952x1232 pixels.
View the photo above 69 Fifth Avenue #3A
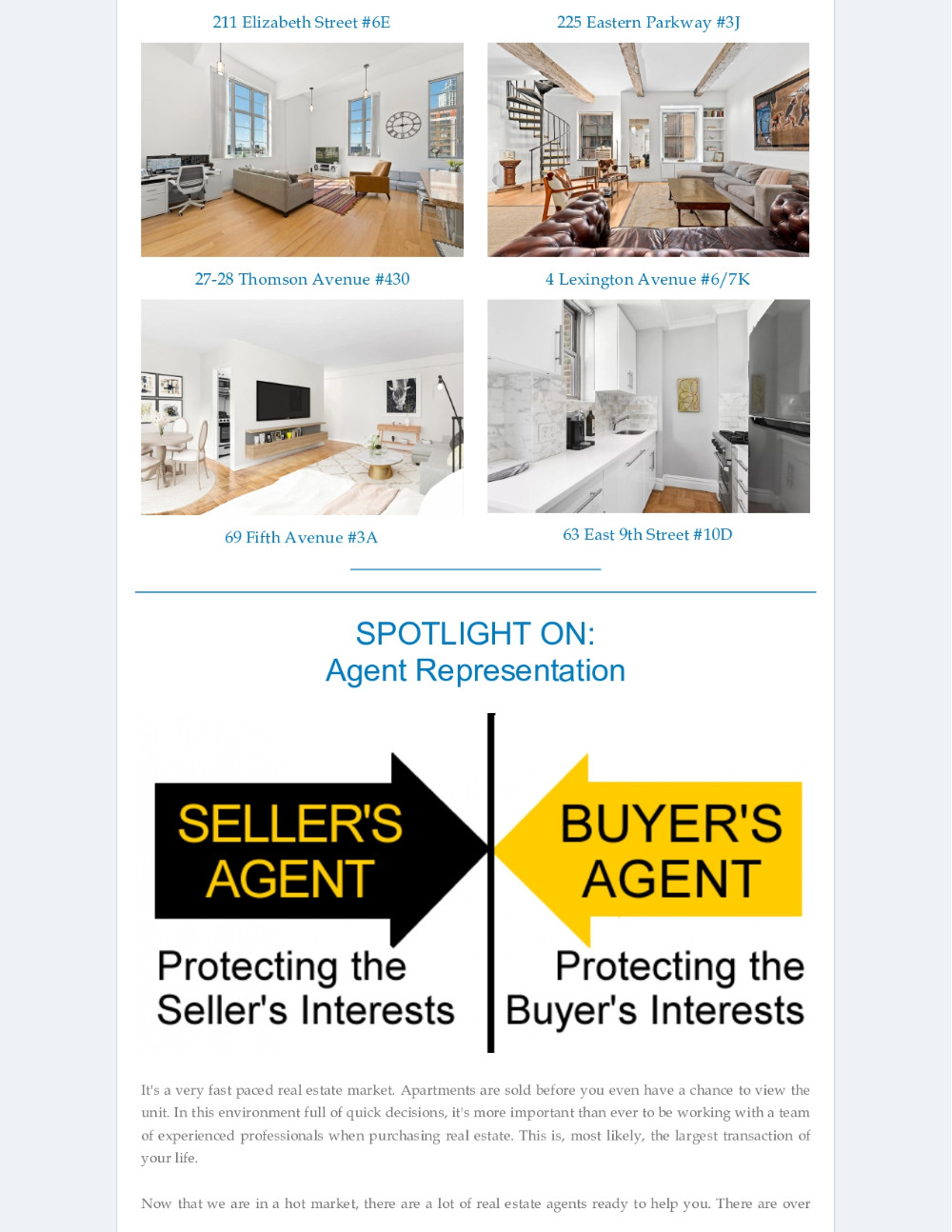point(302,407)
